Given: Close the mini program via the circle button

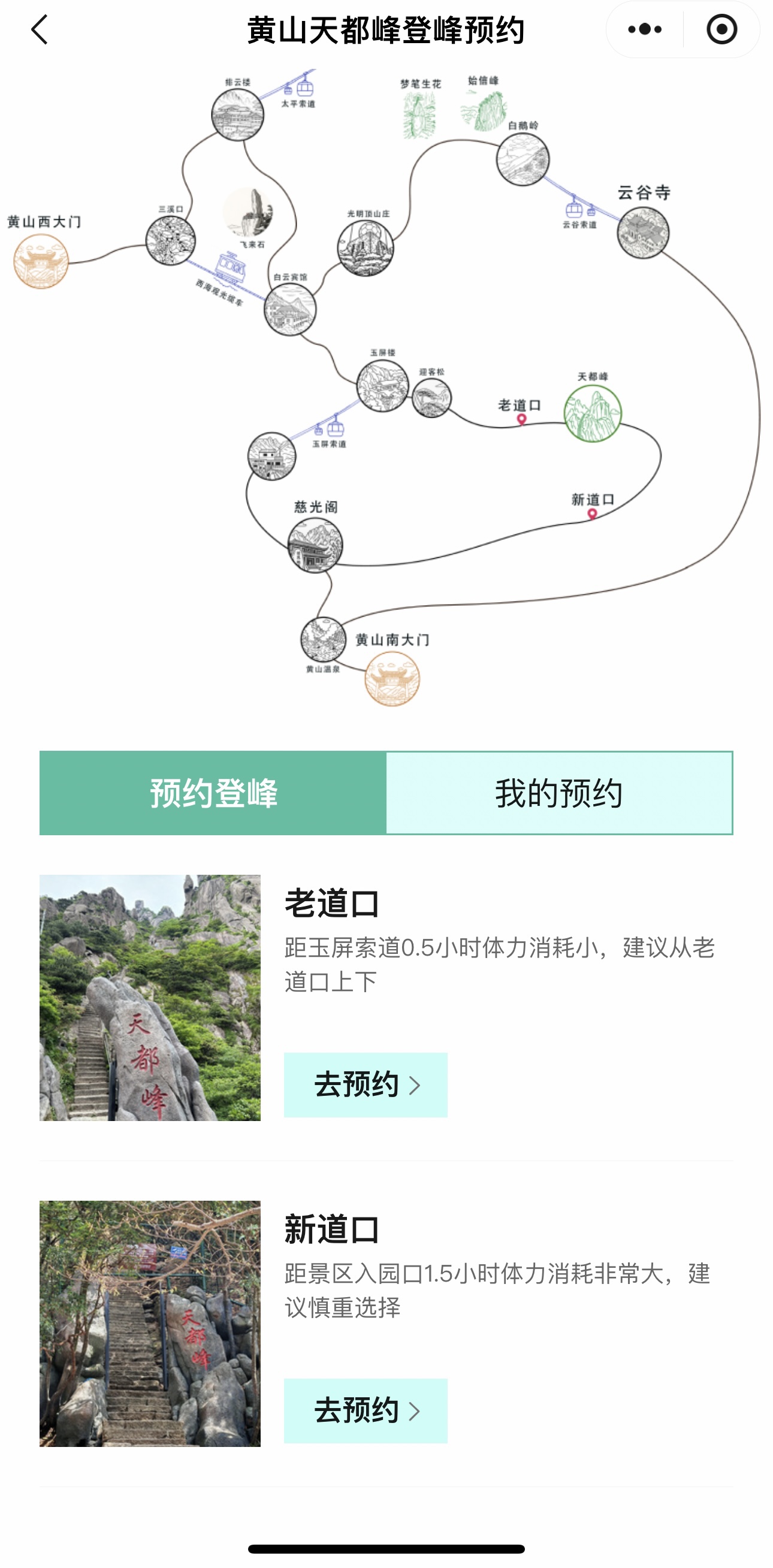Looking at the screenshot, I should (722, 29).
